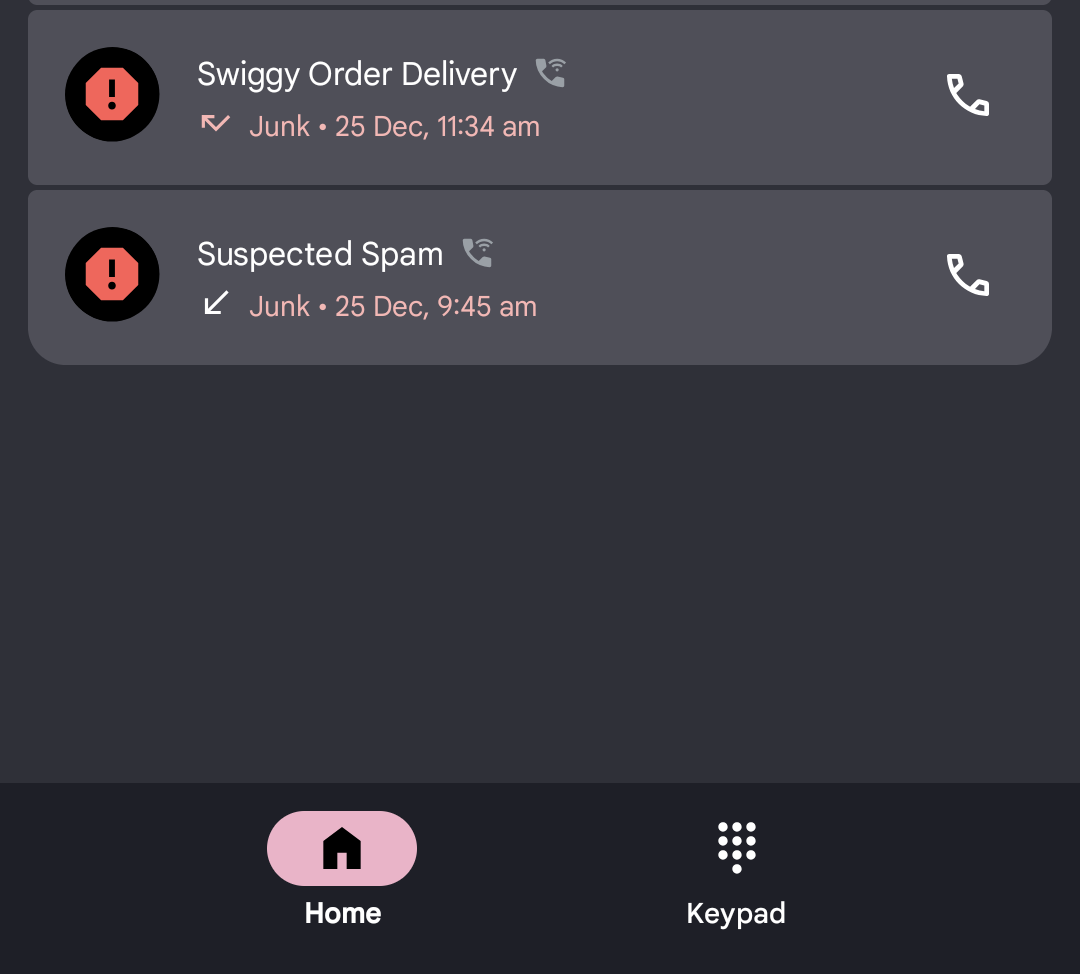Call back Swiggy Order Delivery

(967, 96)
